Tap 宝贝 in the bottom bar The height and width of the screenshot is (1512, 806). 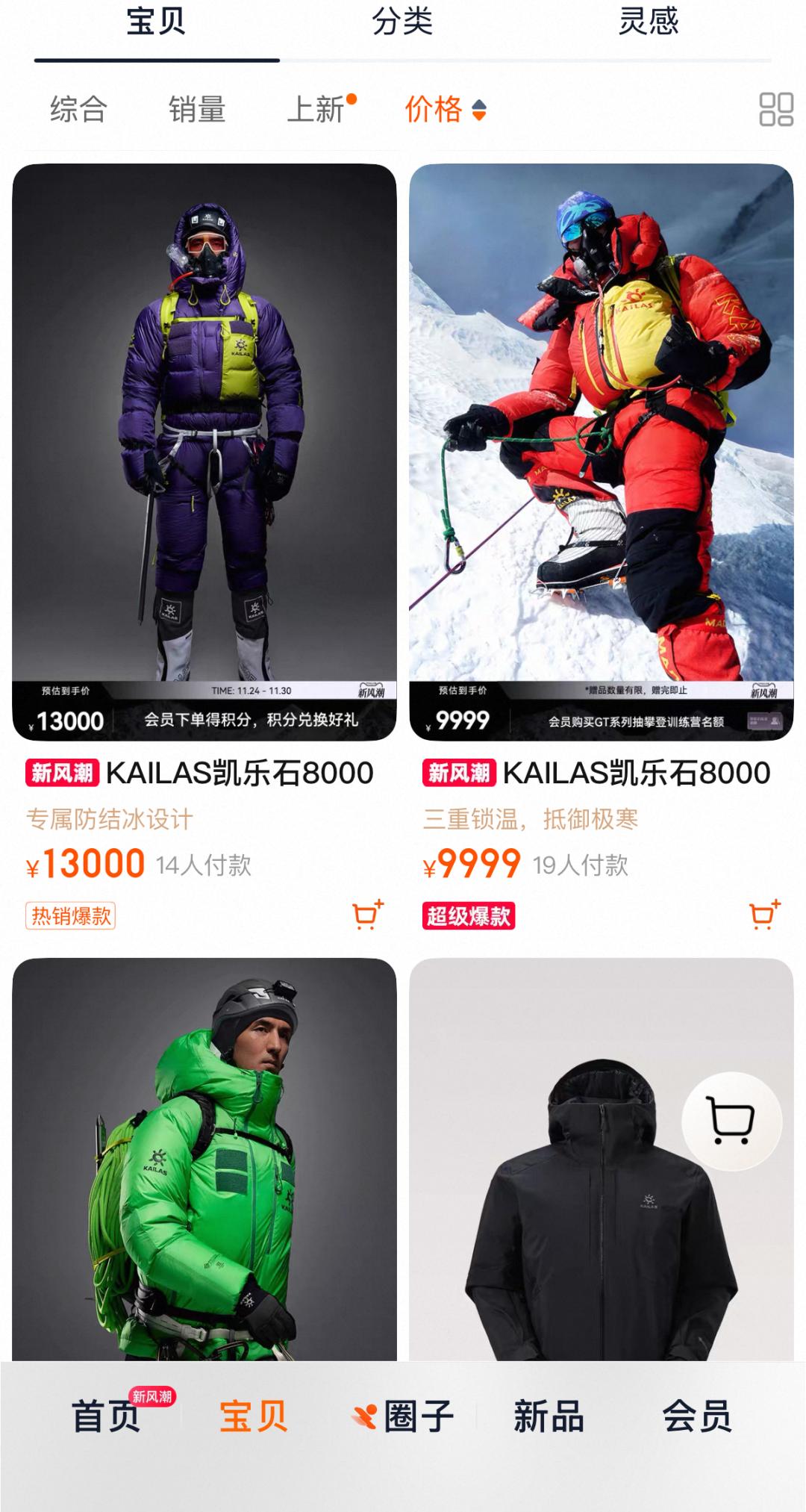(x=253, y=1416)
